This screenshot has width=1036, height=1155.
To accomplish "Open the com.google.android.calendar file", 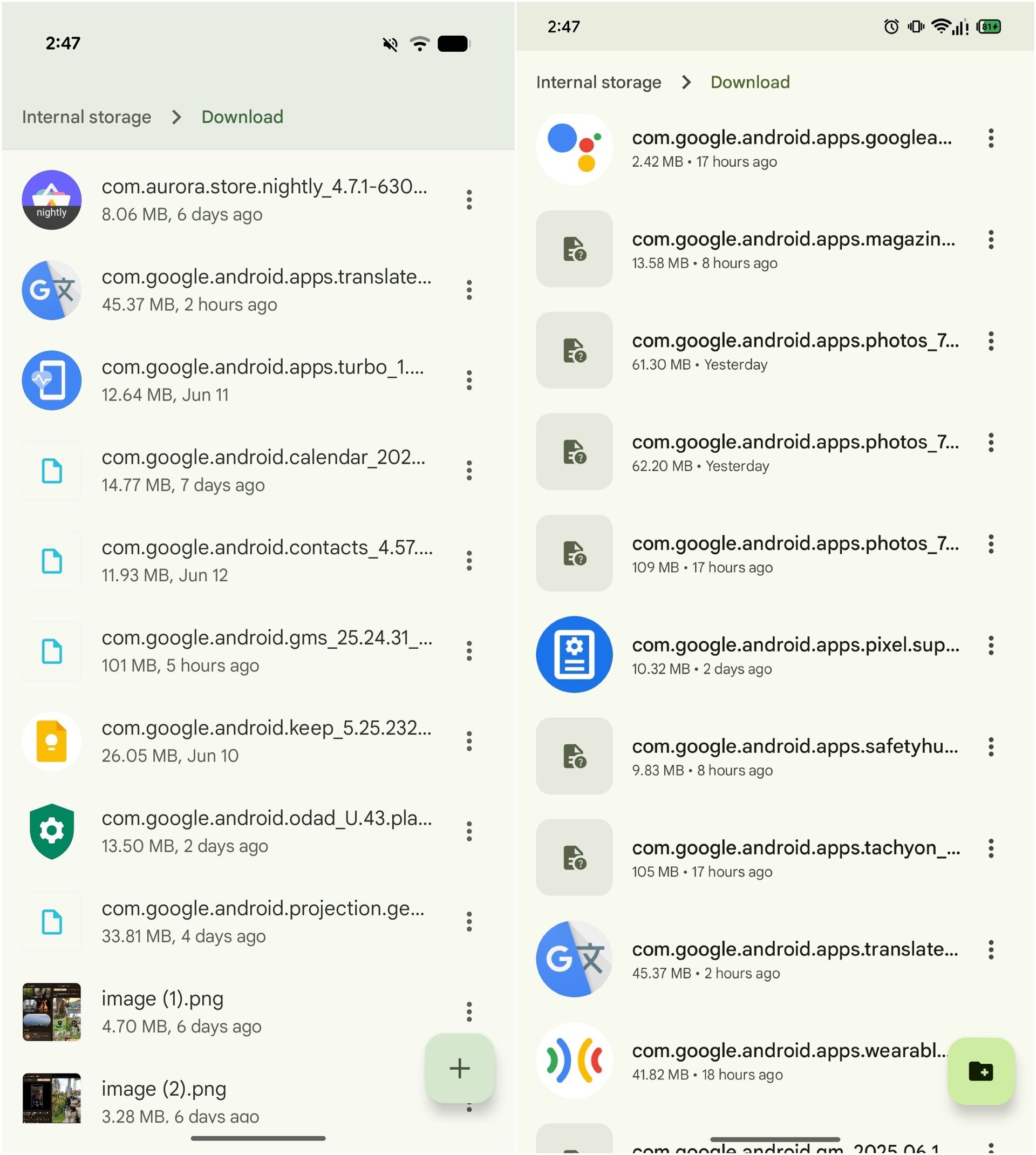I will pyautogui.click(x=264, y=470).
